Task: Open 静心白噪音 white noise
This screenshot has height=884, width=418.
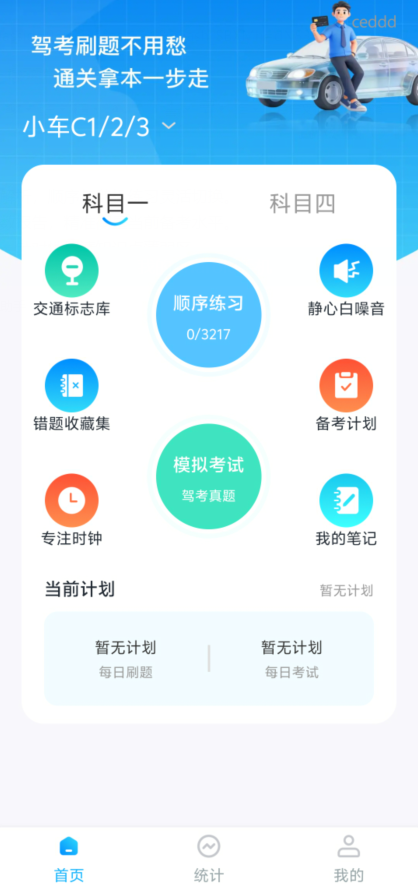Action: pyautogui.click(x=346, y=281)
